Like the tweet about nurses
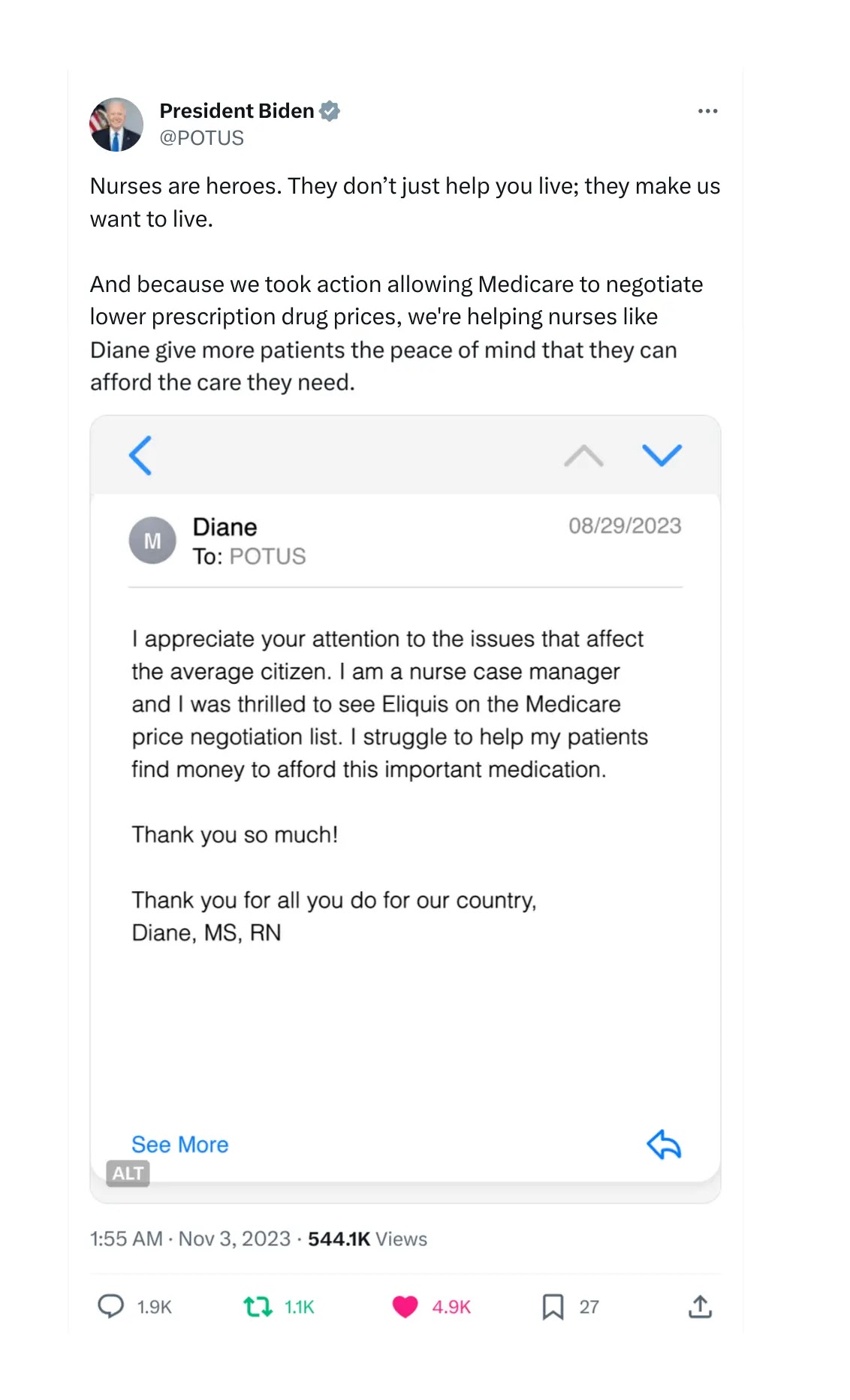 (405, 1307)
